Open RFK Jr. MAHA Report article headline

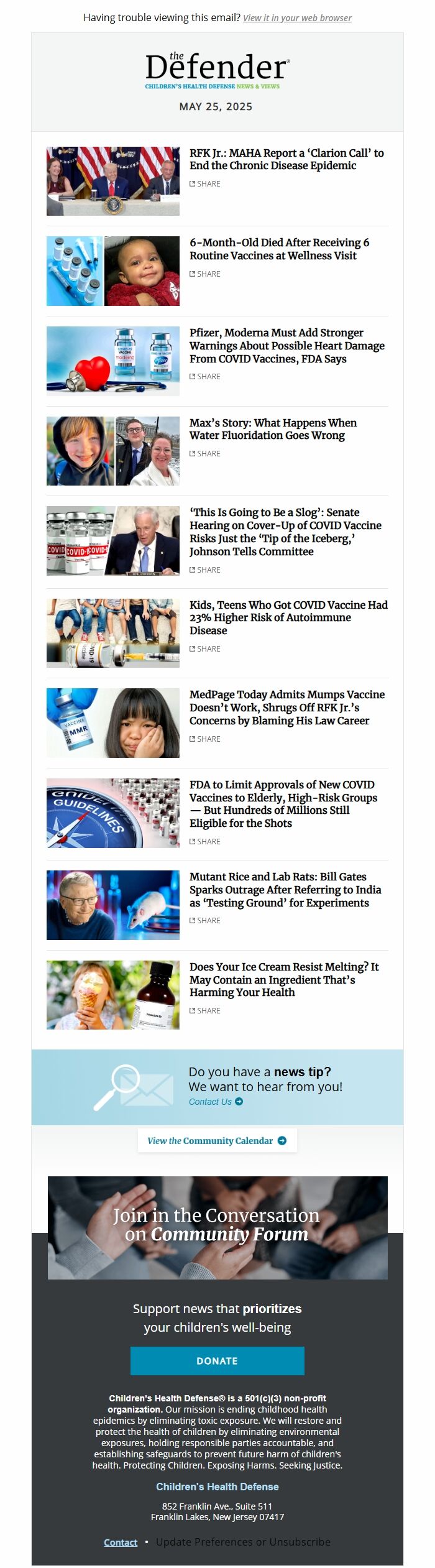(286, 159)
